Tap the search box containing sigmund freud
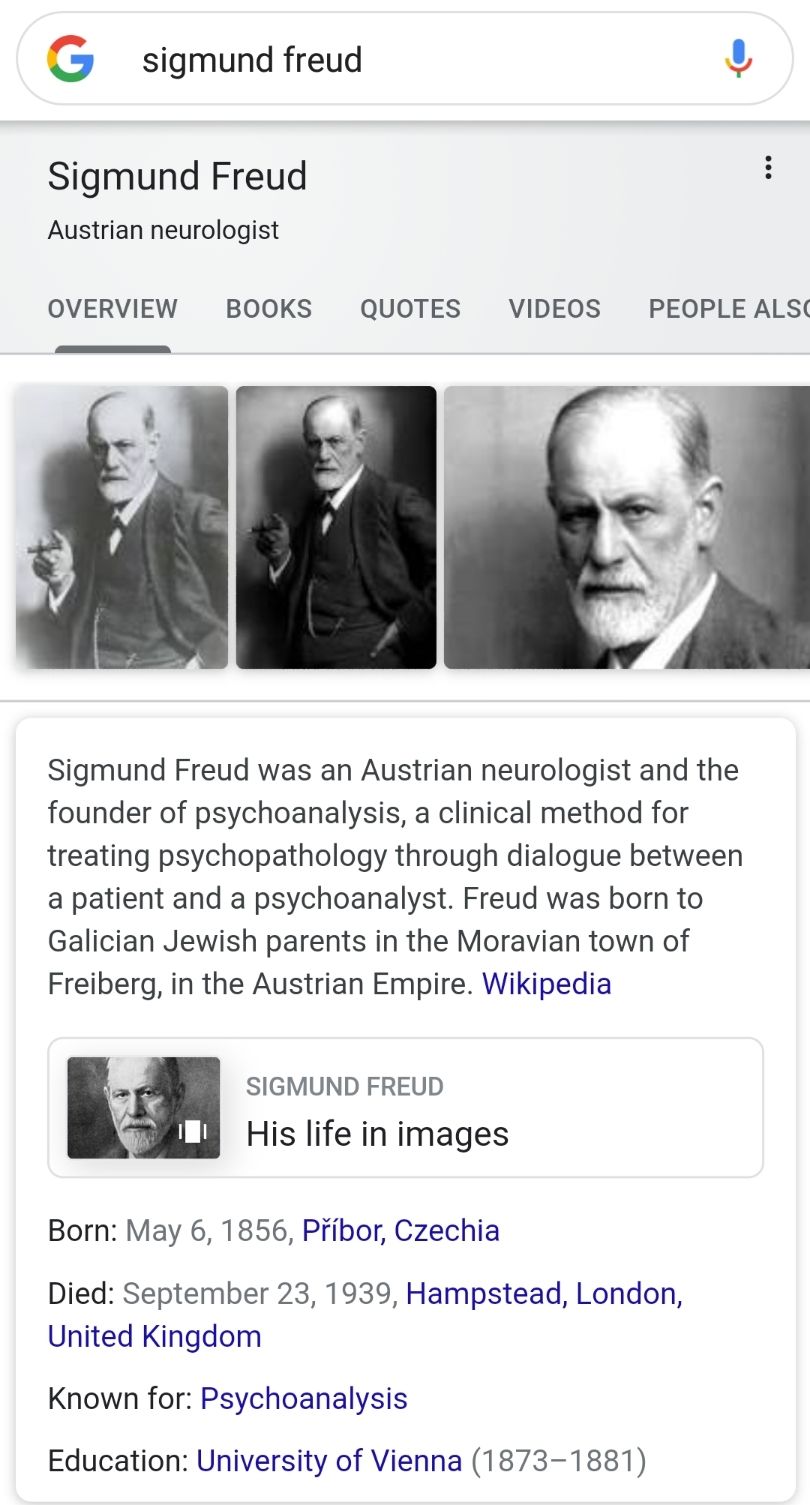This screenshot has width=810, height=1505. click(400, 60)
